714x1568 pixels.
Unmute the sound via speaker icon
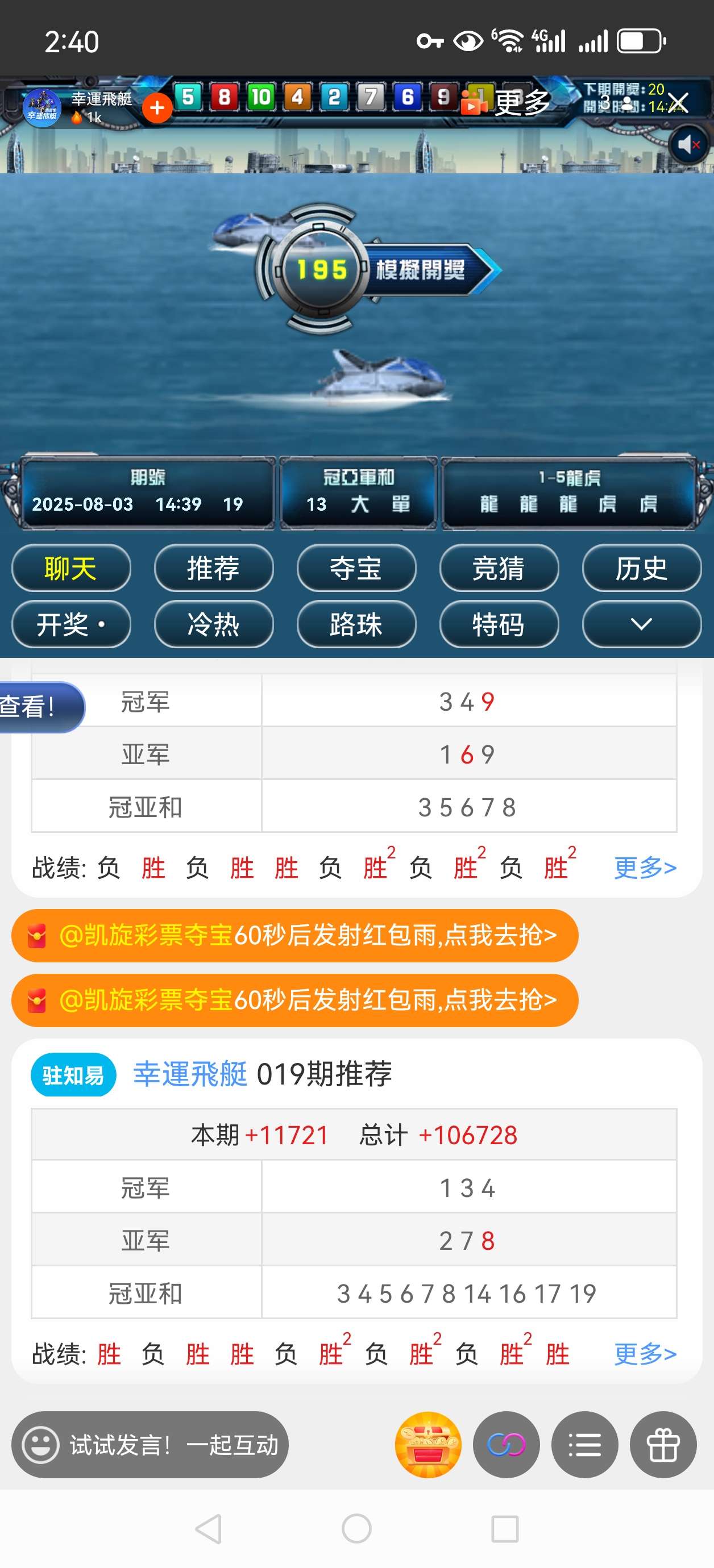[x=688, y=145]
